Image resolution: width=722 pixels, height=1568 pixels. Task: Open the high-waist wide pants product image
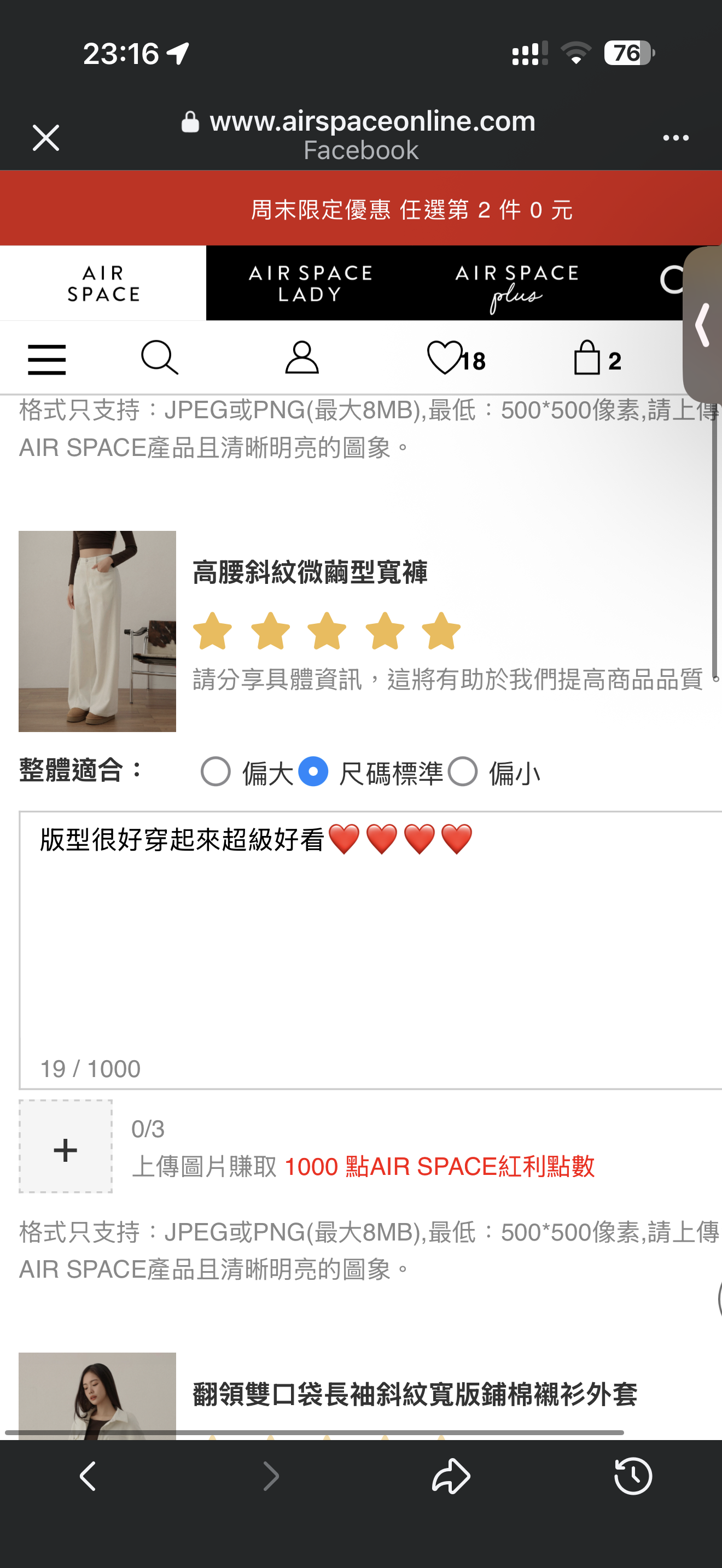point(97,631)
